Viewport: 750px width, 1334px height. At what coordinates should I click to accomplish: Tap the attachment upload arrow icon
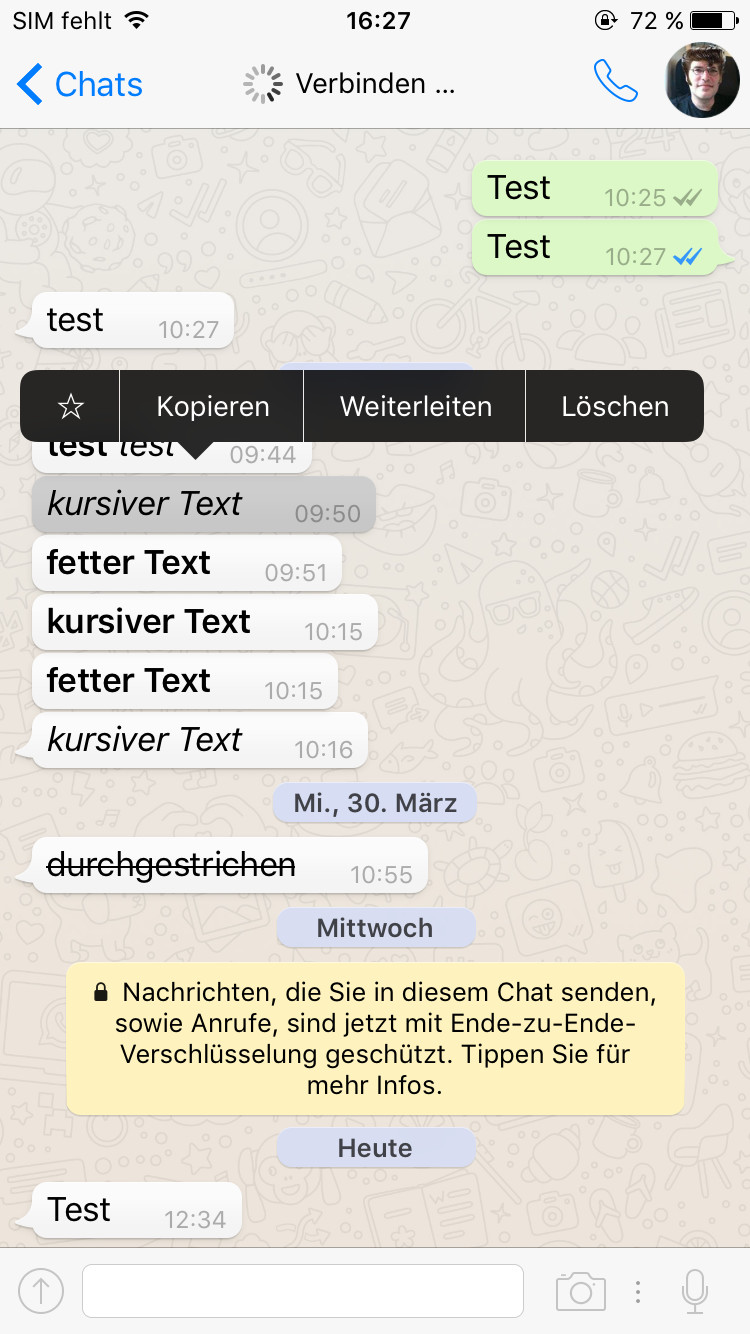[x=41, y=1291]
